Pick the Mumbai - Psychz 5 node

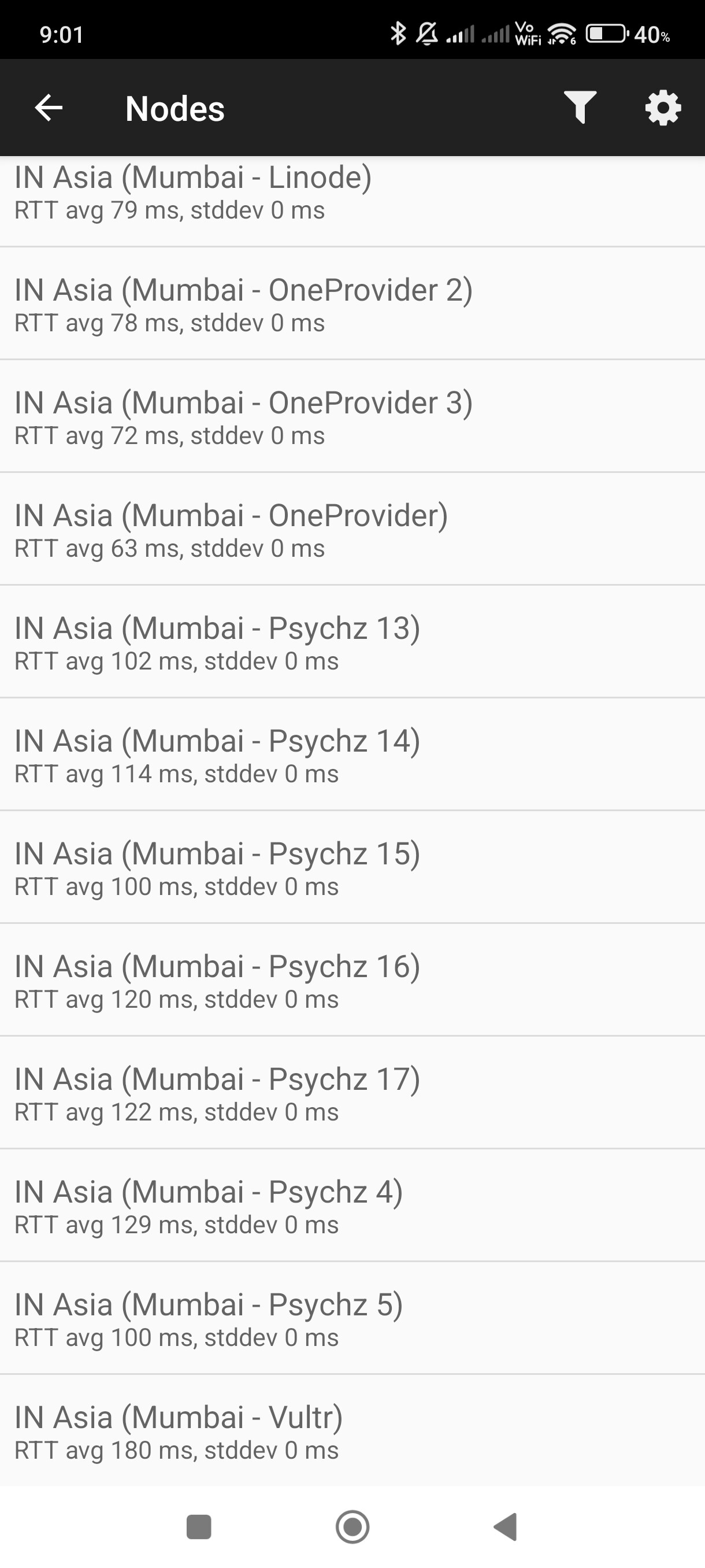(352, 1318)
